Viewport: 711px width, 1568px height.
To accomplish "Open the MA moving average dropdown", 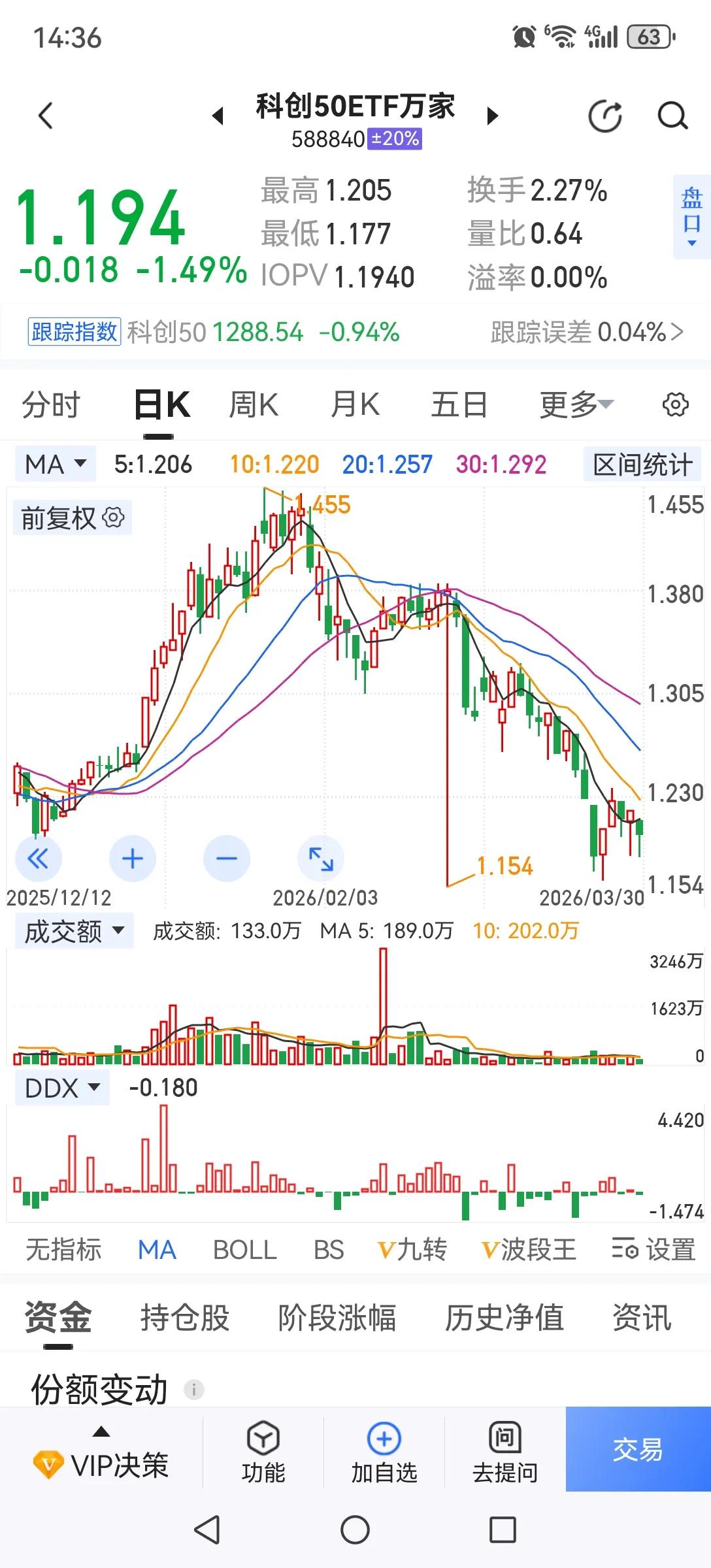I will [54, 464].
